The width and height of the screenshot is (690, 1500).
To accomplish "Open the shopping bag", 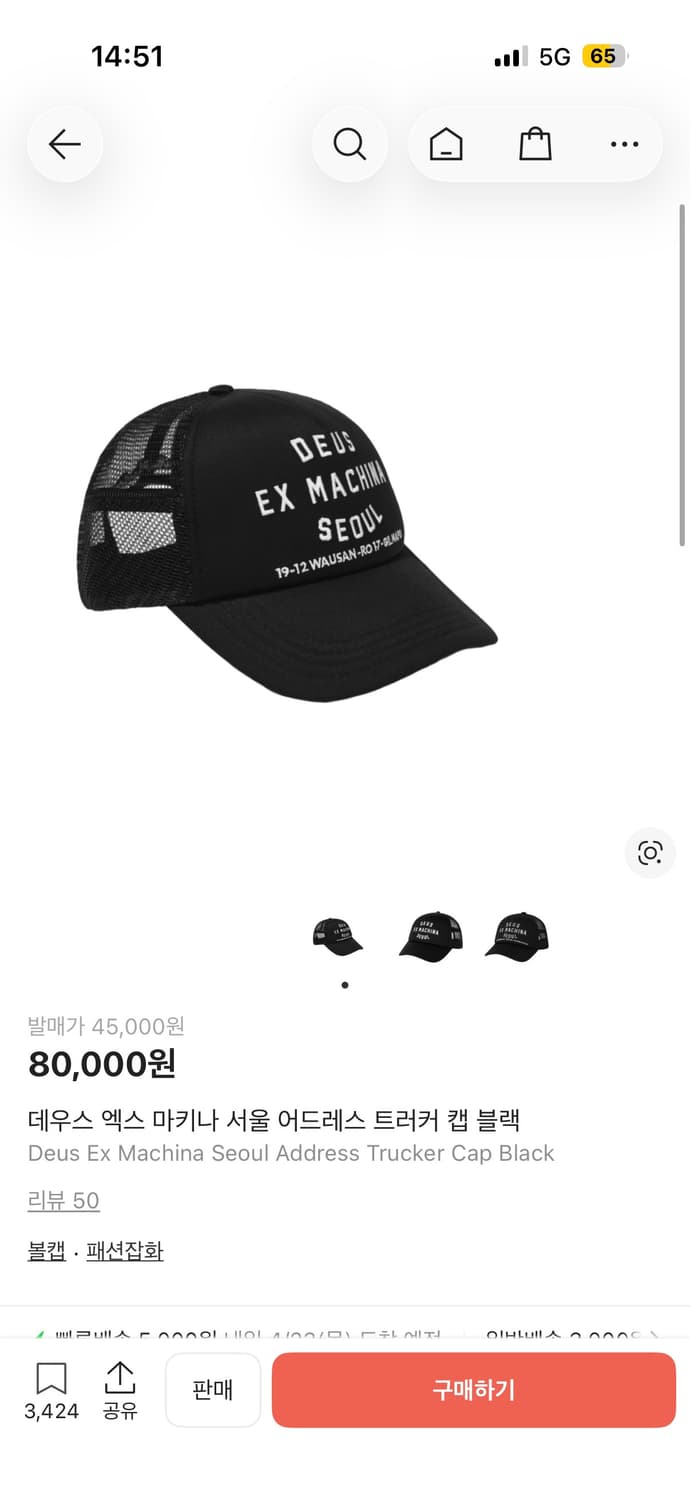I will point(535,145).
